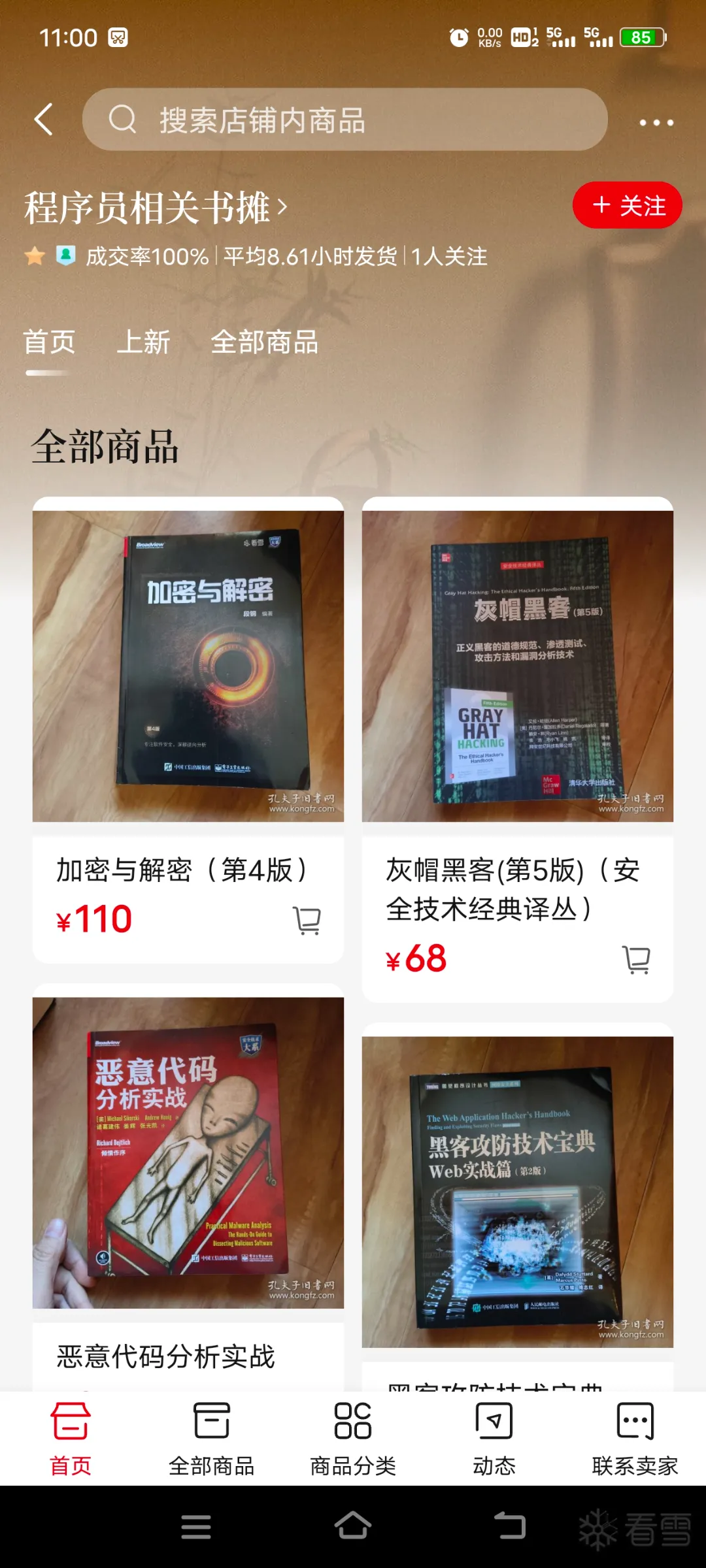This screenshot has height=1568, width=706.
Task: Follow the shop with 关注 button
Action: click(x=627, y=205)
